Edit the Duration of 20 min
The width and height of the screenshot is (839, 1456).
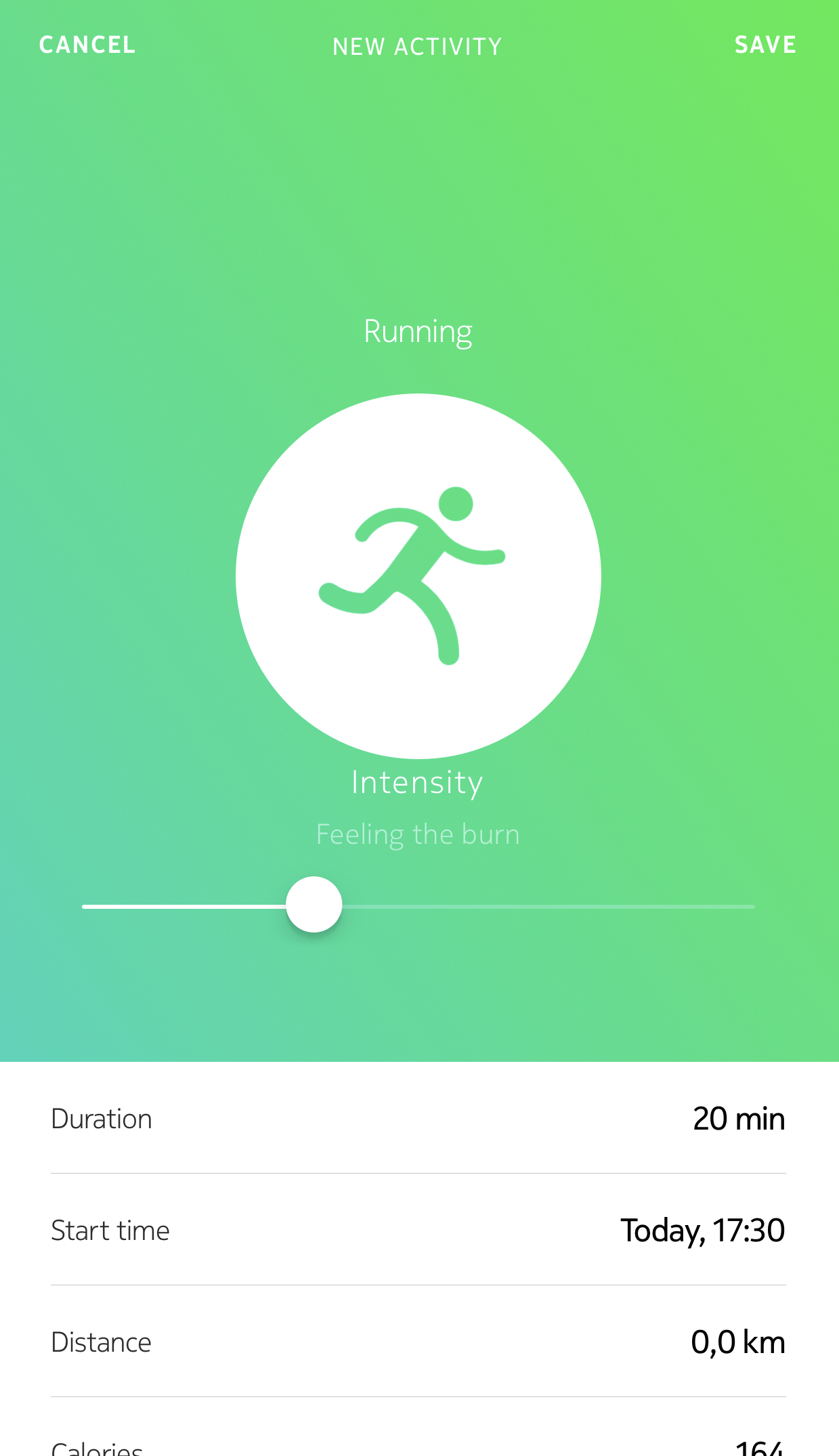click(418, 1118)
